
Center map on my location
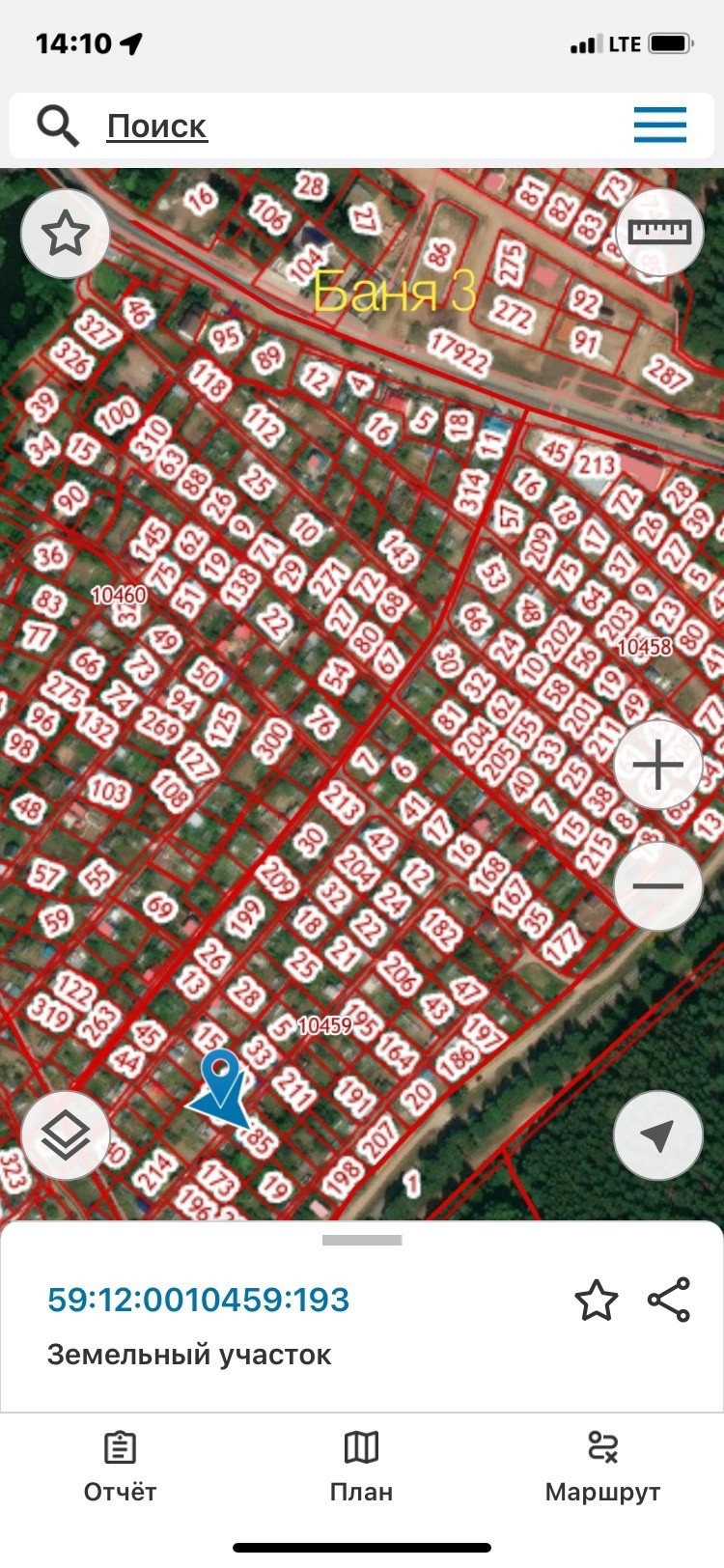(x=658, y=1135)
